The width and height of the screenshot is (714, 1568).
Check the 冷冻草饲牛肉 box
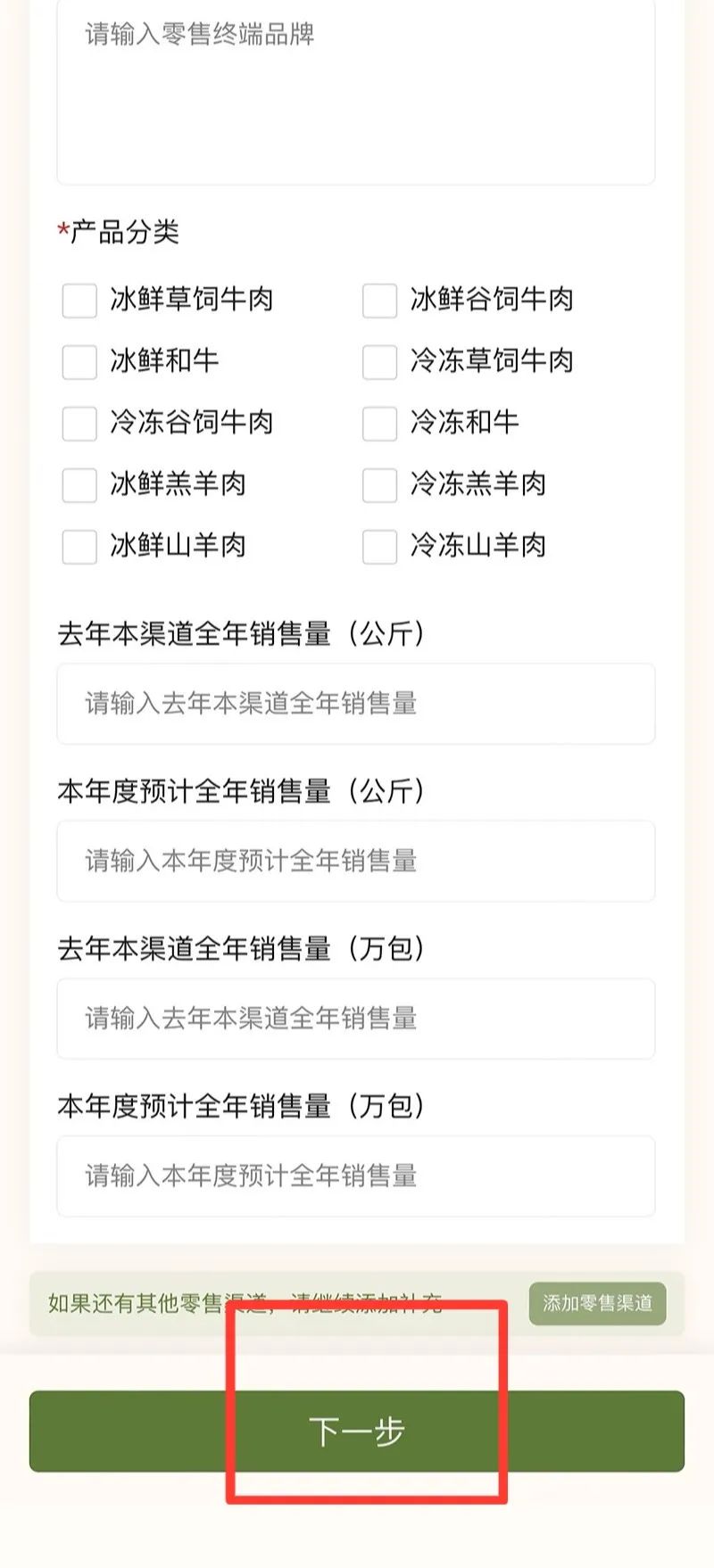tap(379, 362)
